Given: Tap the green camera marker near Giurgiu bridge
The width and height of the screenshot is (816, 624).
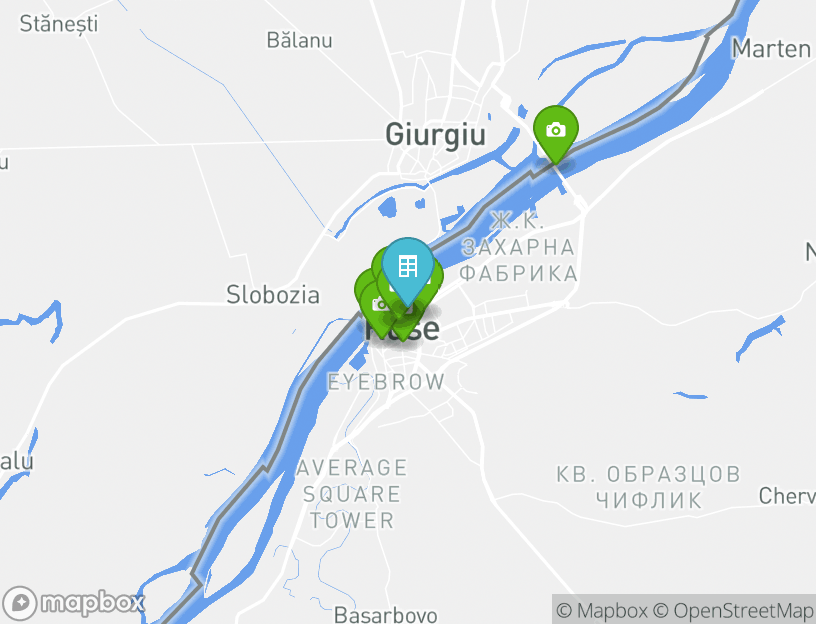Looking at the screenshot, I should 555,131.
